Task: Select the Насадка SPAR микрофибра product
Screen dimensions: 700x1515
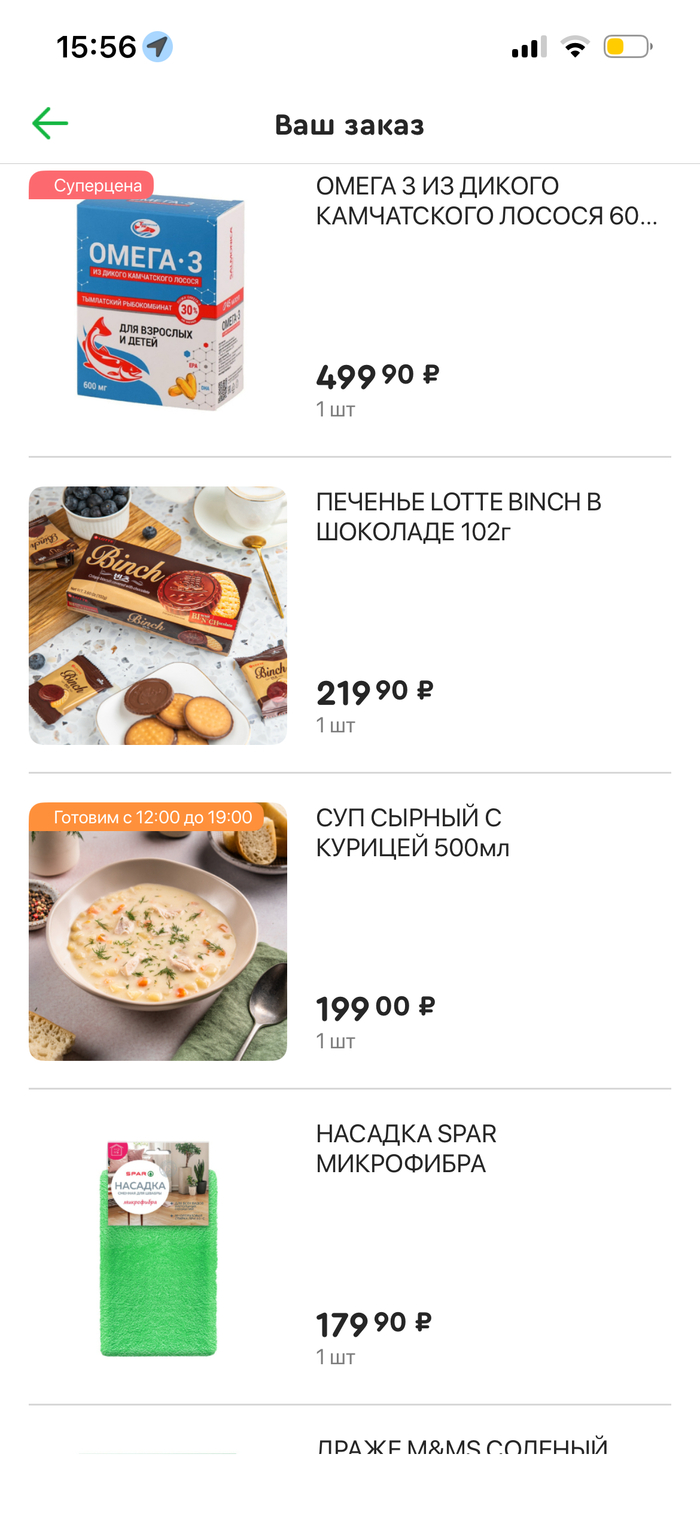Action: 406,1149
